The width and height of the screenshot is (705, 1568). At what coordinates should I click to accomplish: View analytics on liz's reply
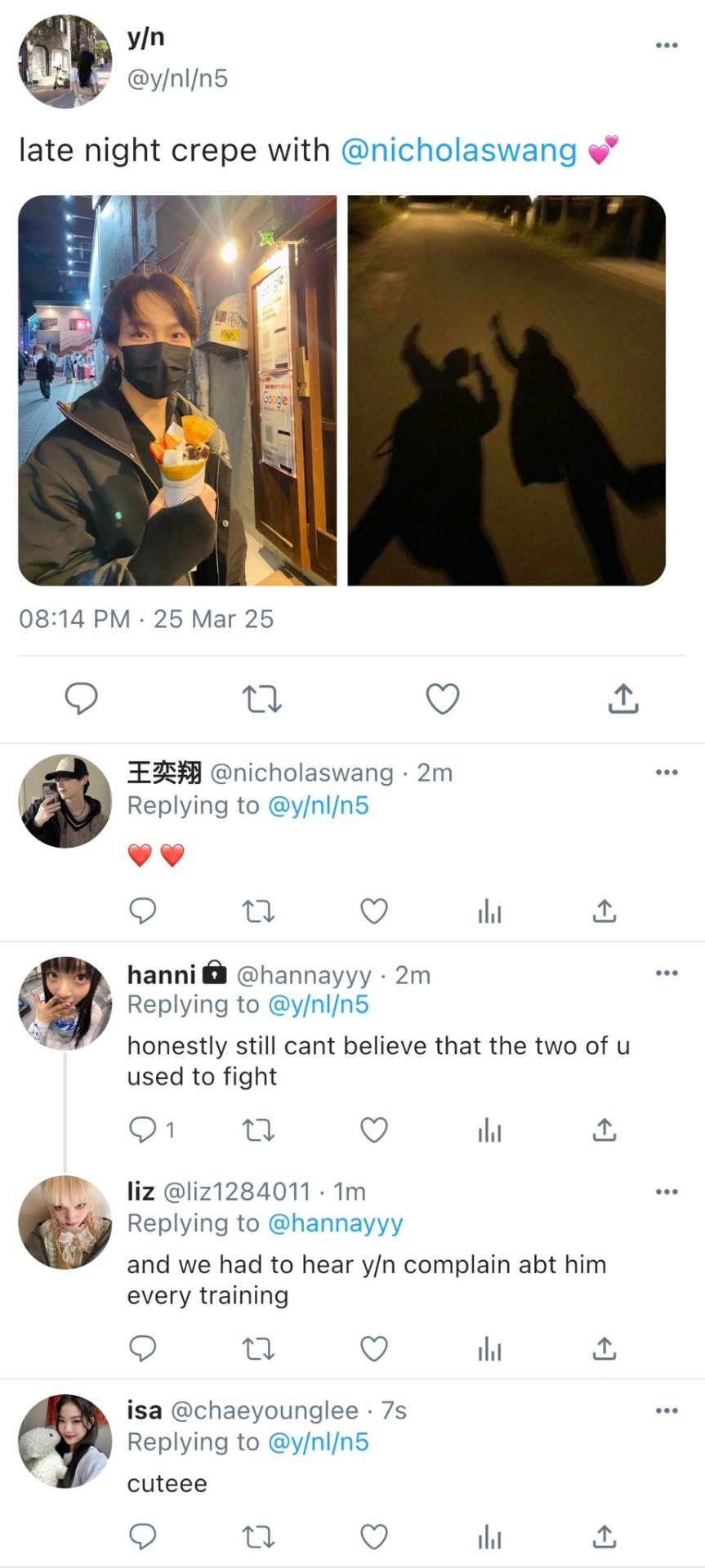click(x=489, y=1348)
